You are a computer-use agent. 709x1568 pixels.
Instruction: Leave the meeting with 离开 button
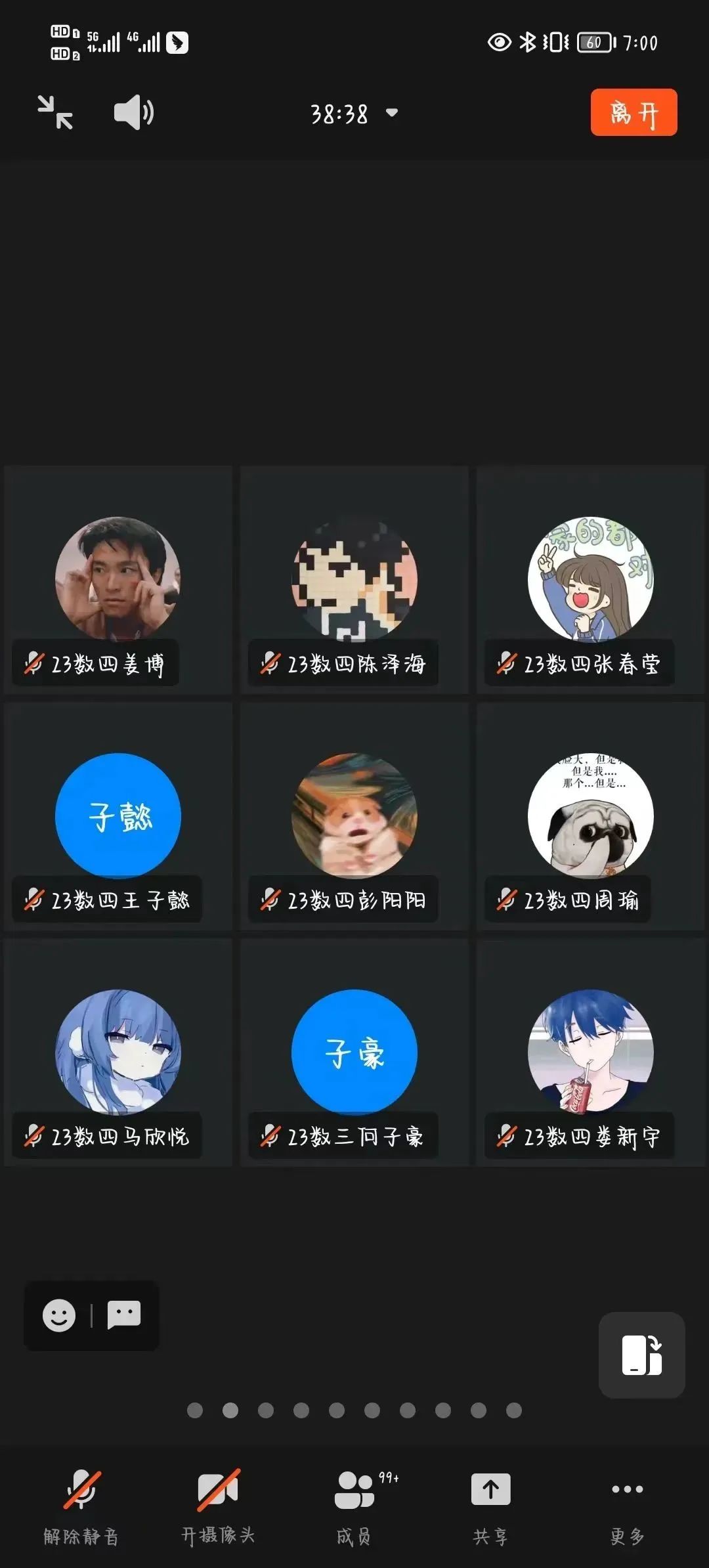pos(634,112)
